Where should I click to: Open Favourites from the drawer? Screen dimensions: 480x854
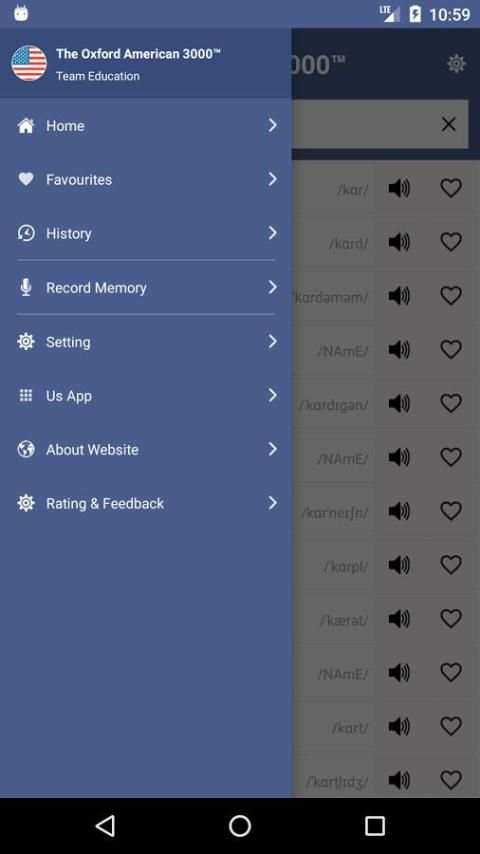tap(145, 179)
